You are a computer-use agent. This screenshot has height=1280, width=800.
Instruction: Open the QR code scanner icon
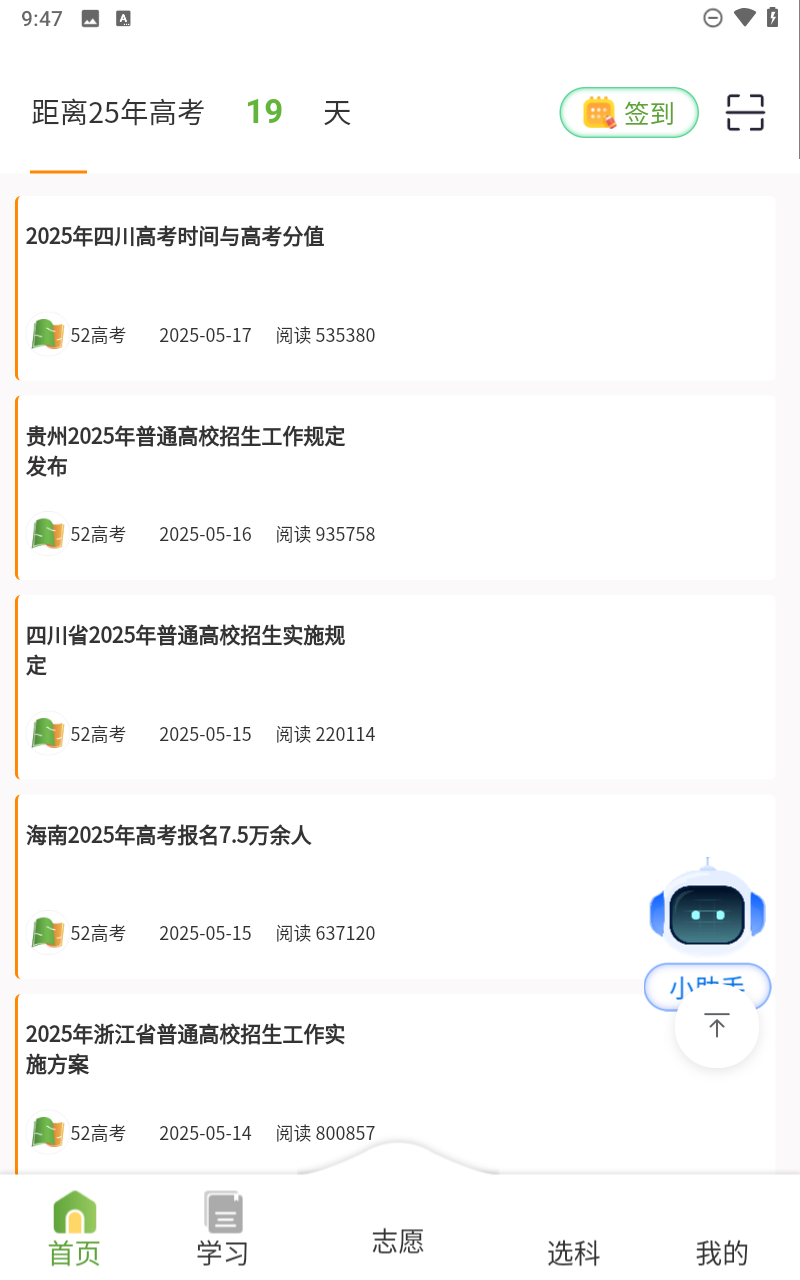pos(745,113)
